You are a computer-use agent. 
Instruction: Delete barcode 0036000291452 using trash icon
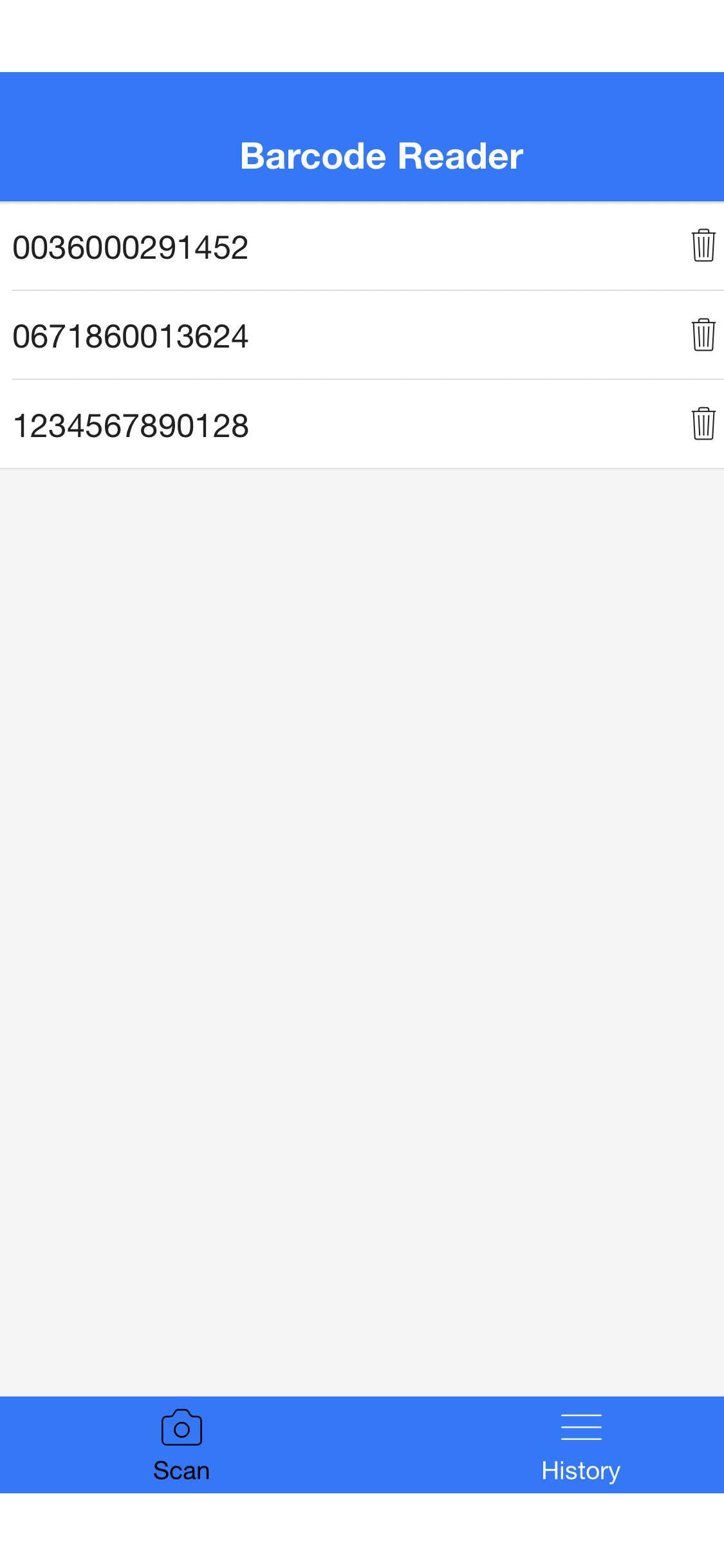pyautogui.click(x=703, y=245)
